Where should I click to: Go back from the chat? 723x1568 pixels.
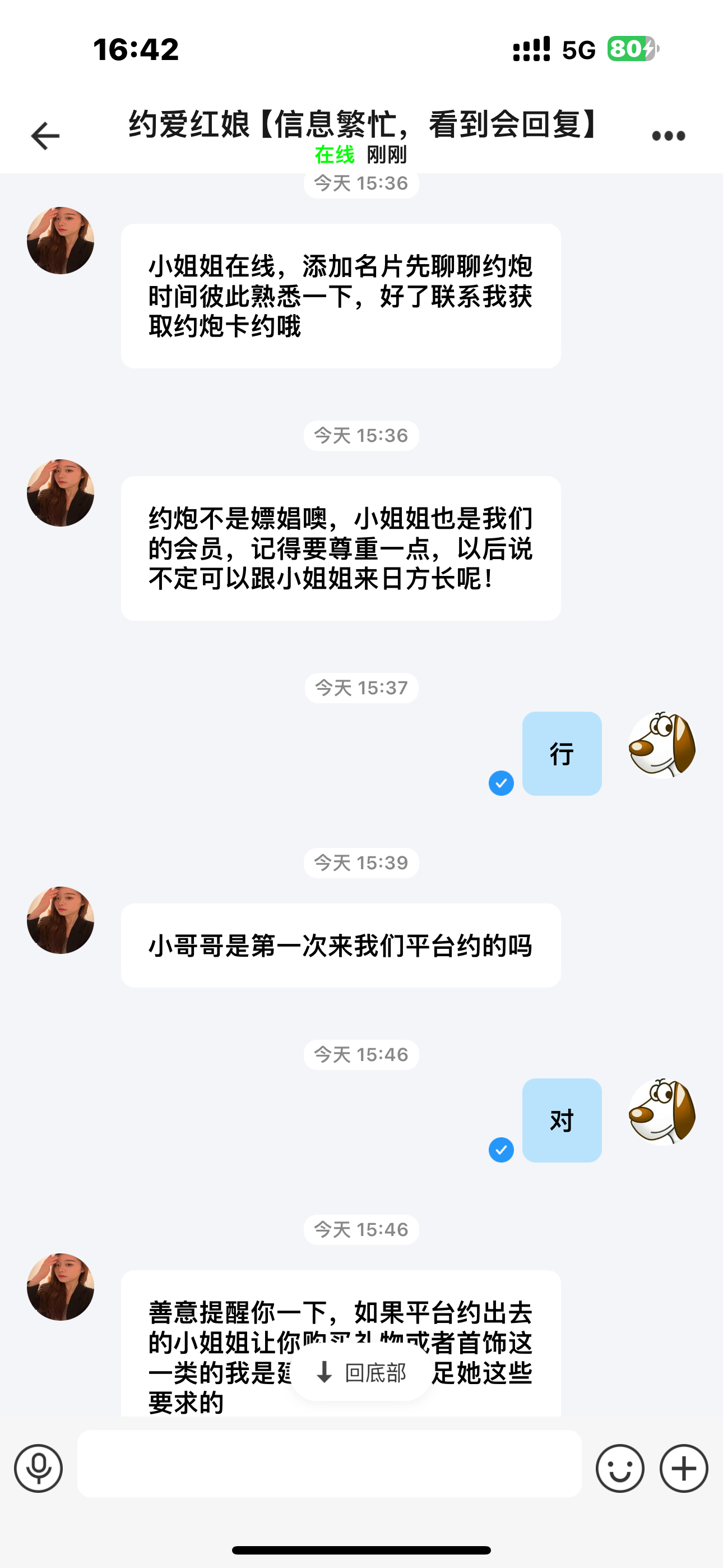[45, 136]
